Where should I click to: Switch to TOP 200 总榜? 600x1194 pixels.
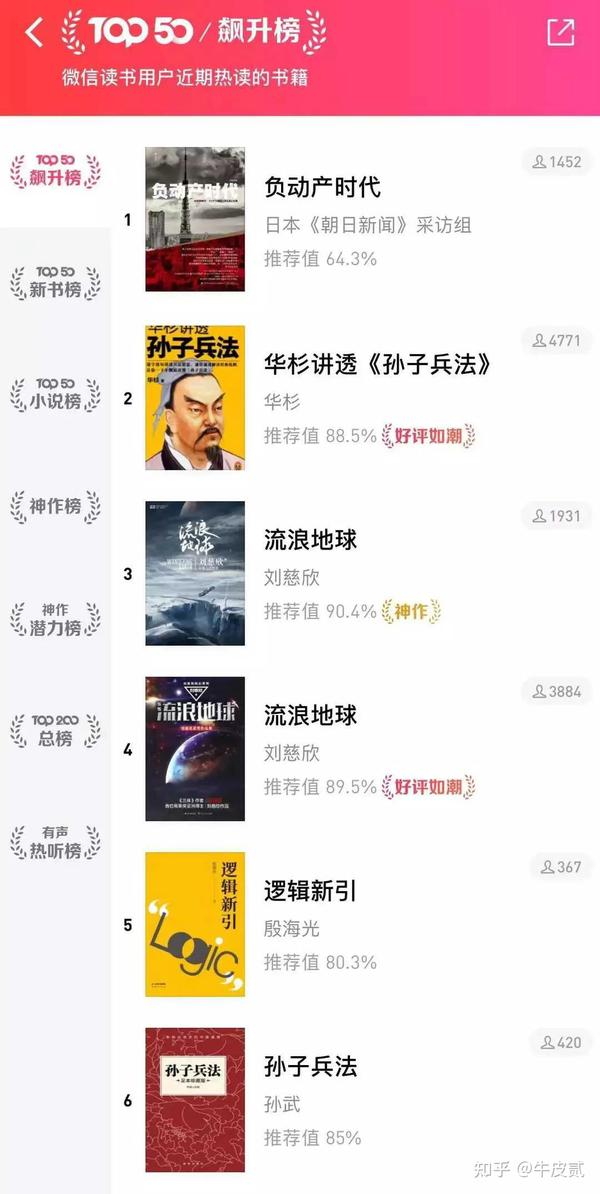pyautogui.click(x=56, y=730)
